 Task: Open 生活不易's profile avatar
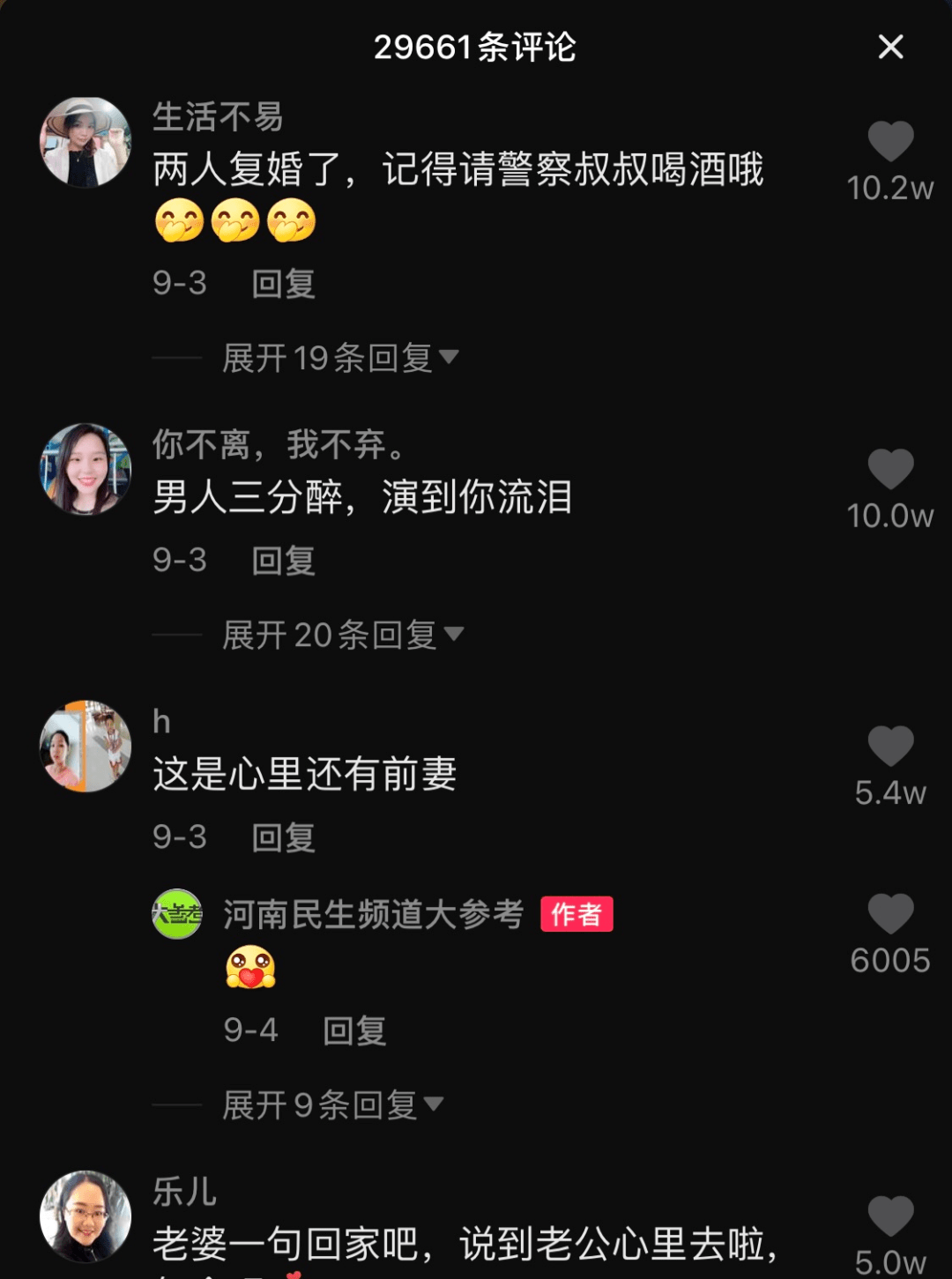(x=86, y=142)
